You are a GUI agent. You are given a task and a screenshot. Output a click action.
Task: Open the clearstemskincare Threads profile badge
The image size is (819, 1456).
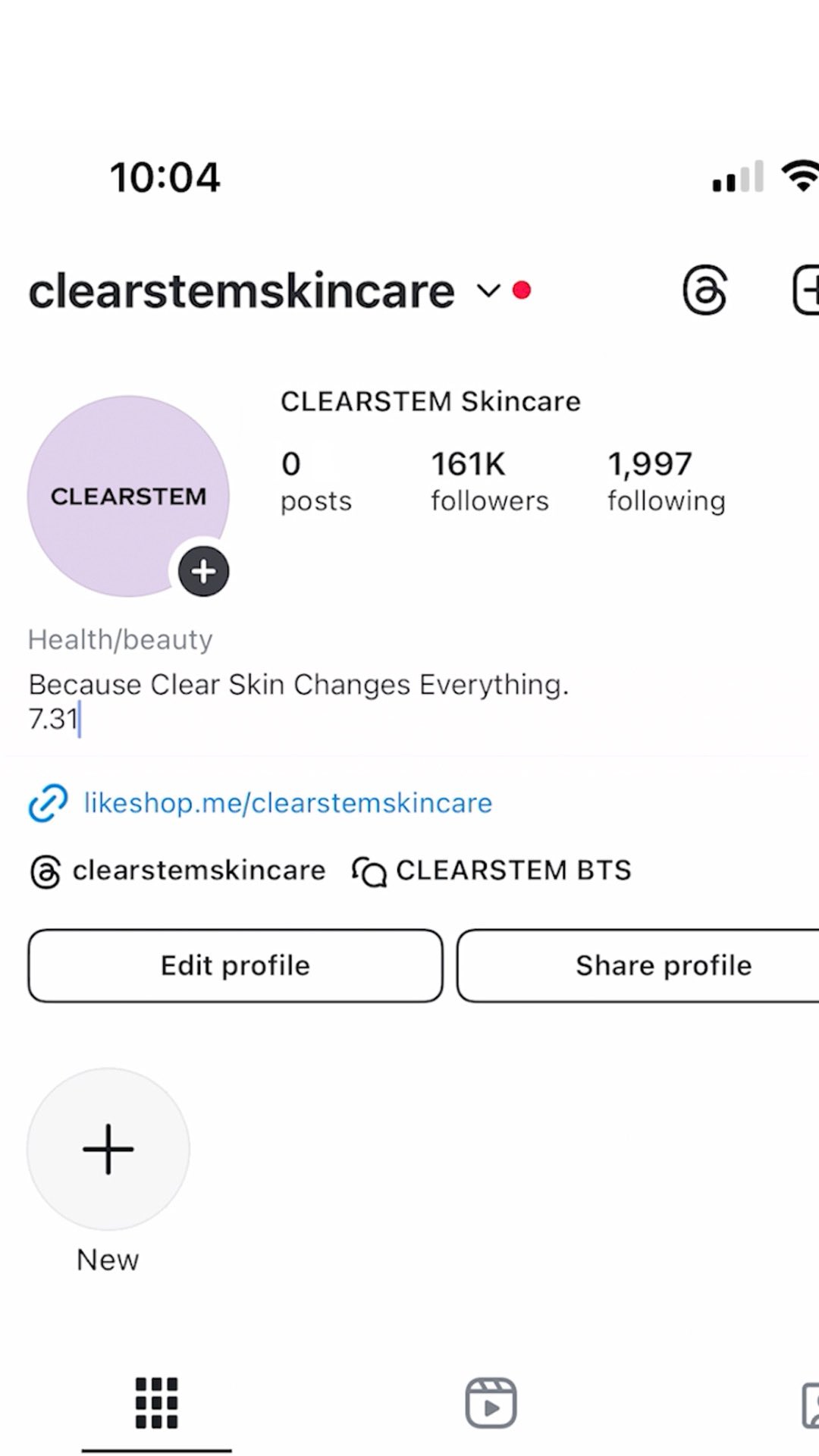coord(178,871)
